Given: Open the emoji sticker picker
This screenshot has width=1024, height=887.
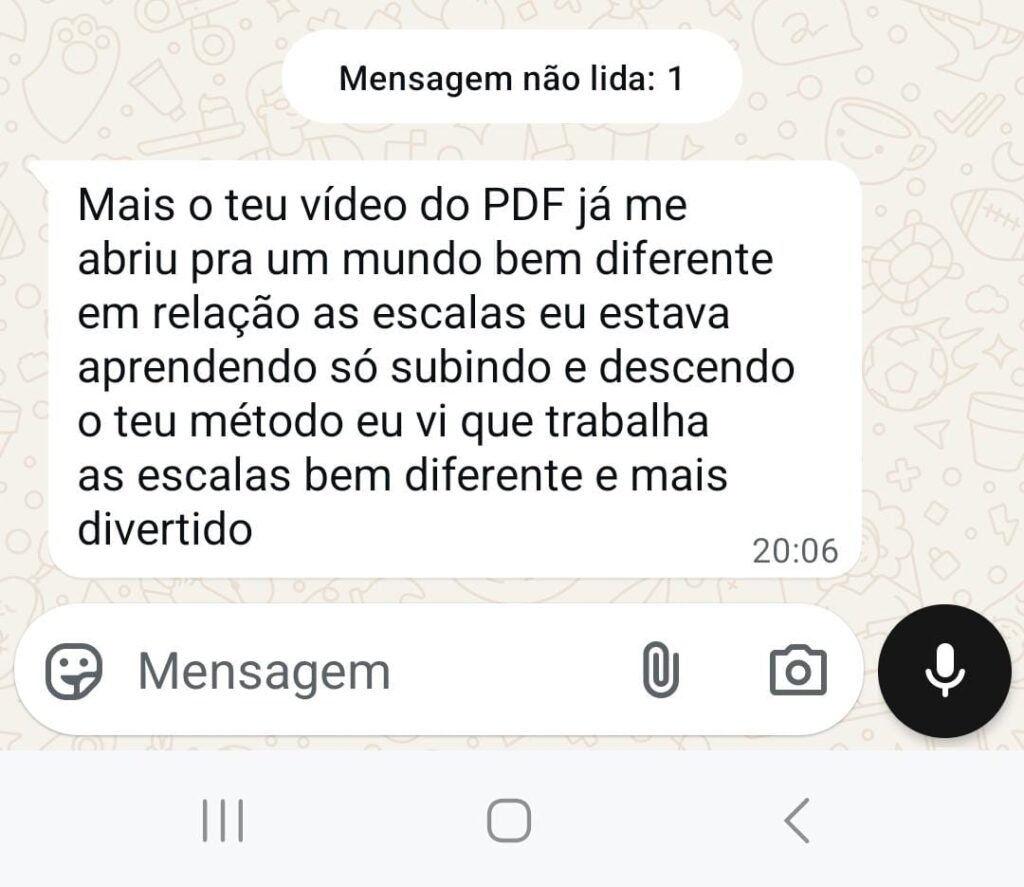Looking at the screenshot, I should coord(74,671).
